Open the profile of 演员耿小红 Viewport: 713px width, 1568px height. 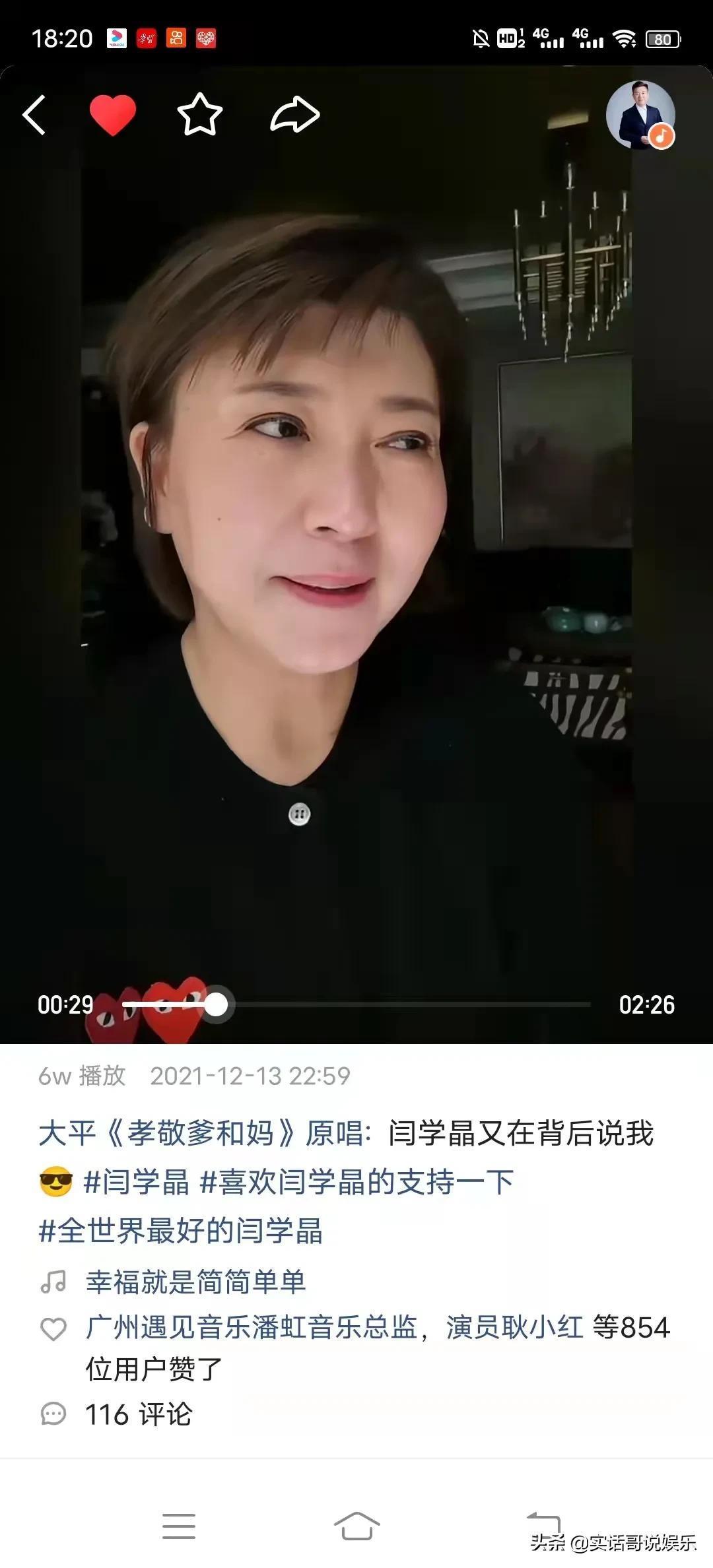point(515,1328)
